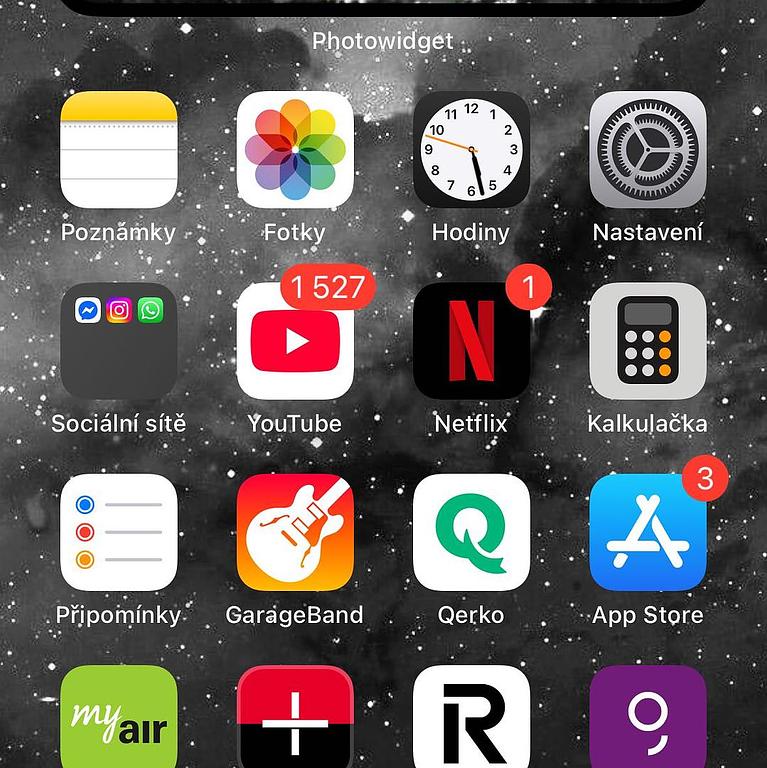Tap the Photowidget widget
Image resolution: width=767 pixels, height=768 pixels.
383,8
